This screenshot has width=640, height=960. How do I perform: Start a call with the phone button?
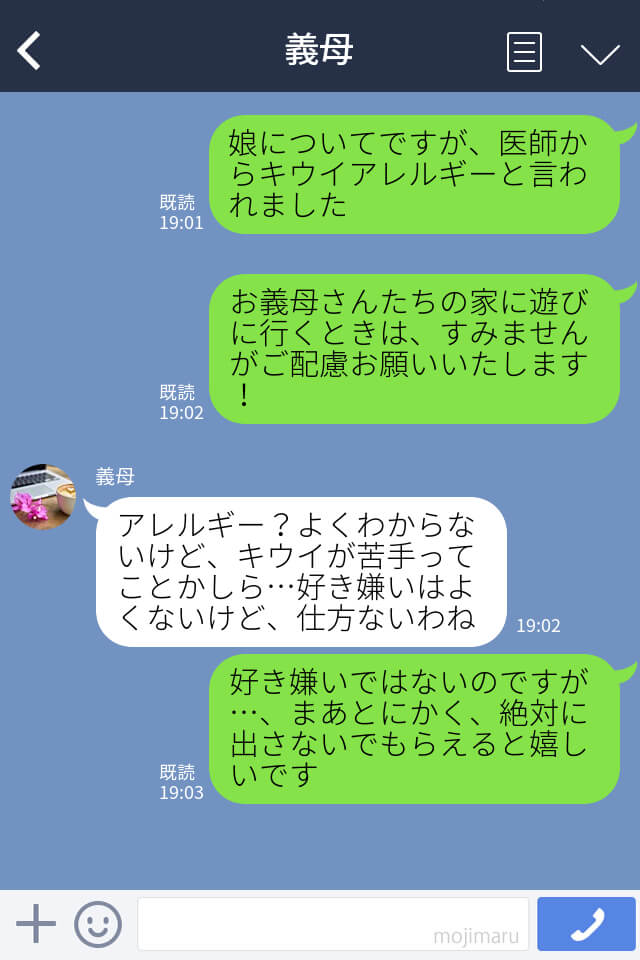click(x=586, y=924)
